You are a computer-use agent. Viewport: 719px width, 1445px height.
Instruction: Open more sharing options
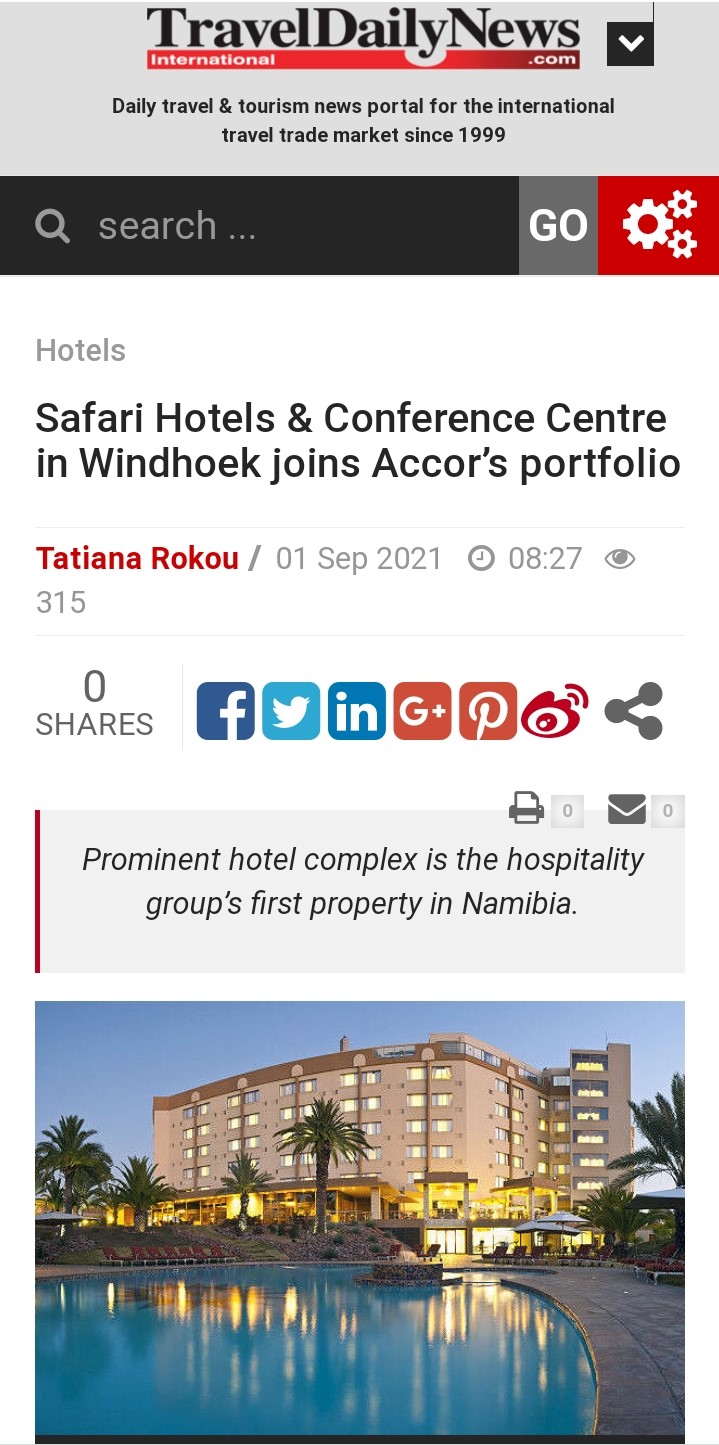[634, 711]
